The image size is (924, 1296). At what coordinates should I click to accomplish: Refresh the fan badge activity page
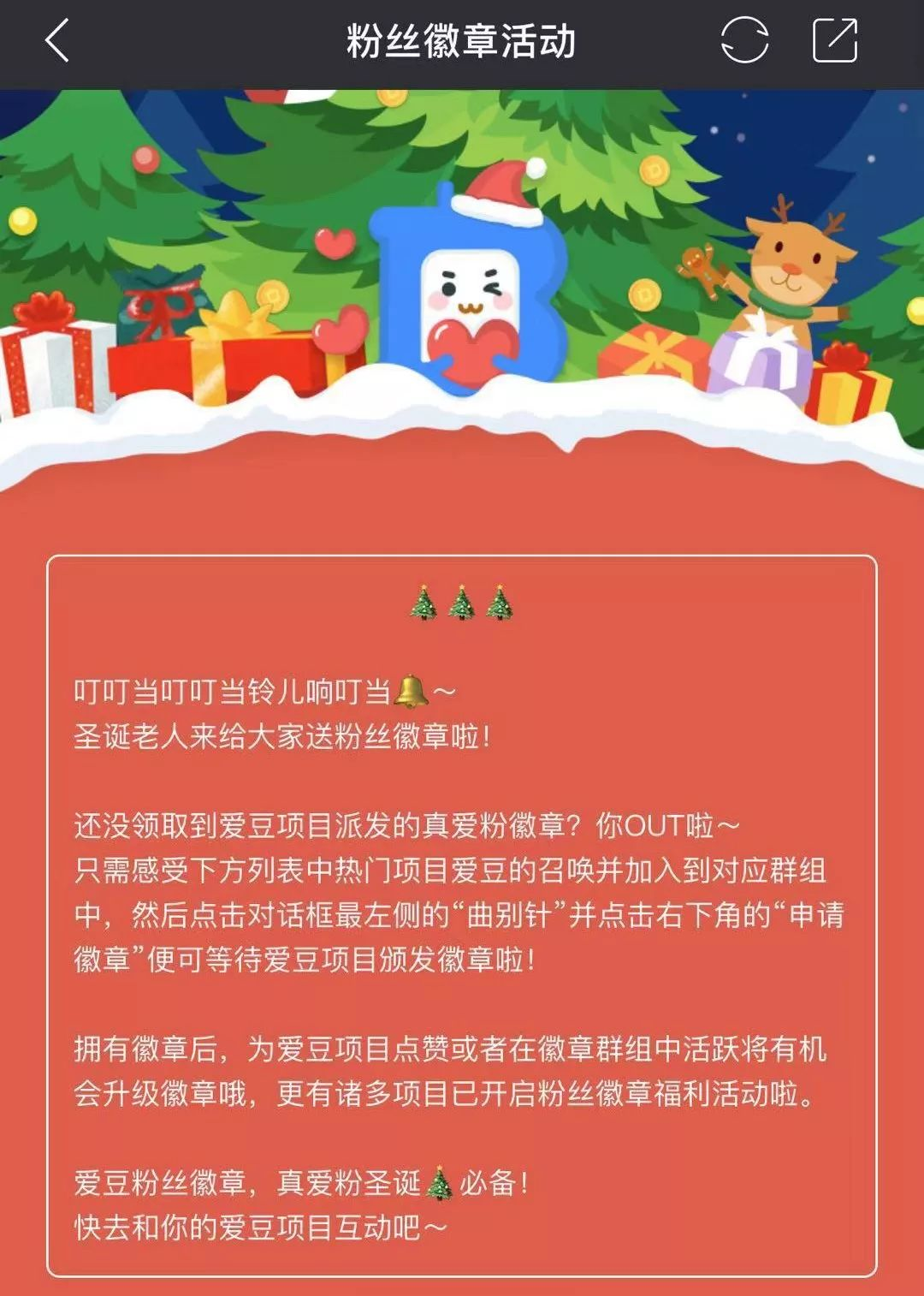[744, 41]
